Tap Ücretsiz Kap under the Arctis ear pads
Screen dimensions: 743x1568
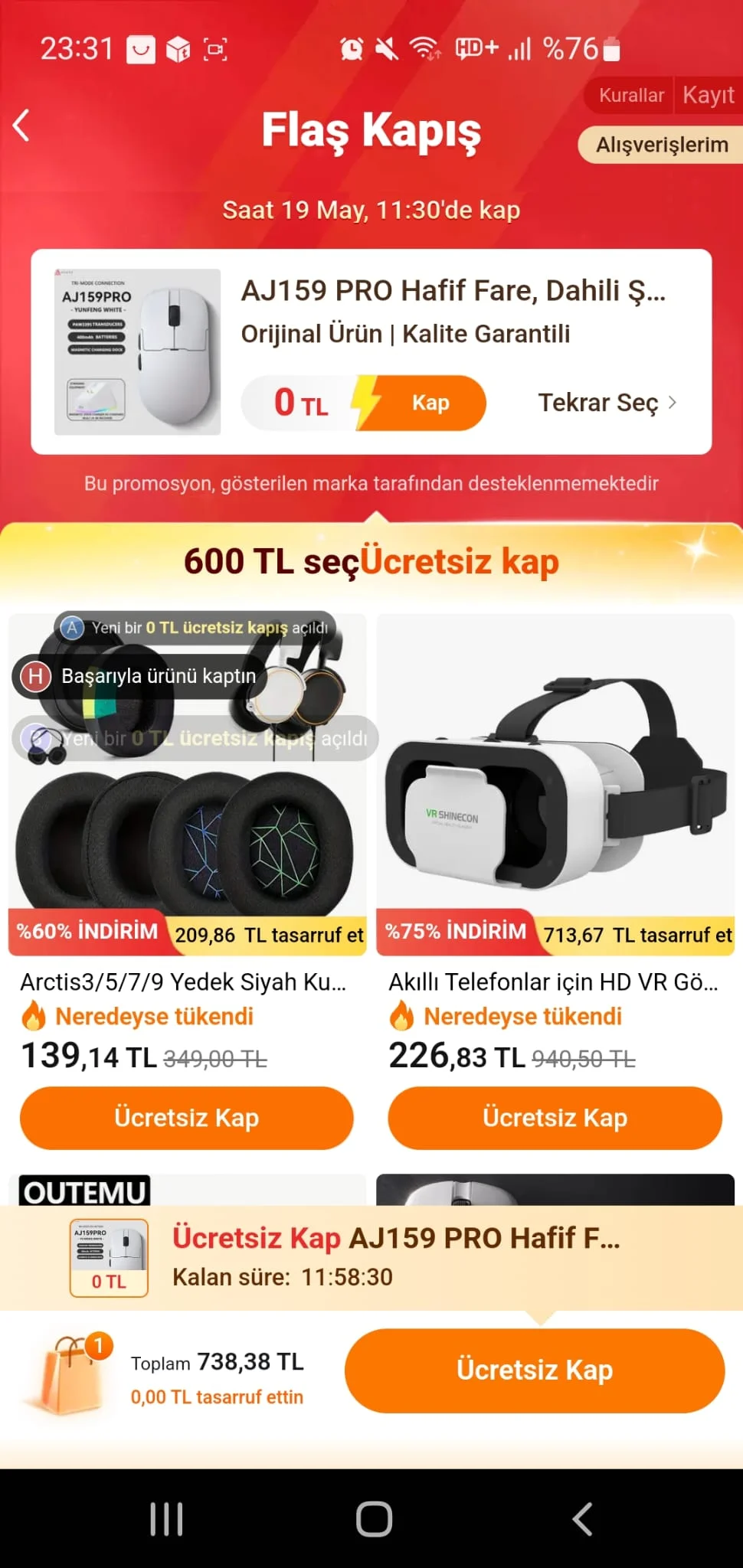[187, 1118]
